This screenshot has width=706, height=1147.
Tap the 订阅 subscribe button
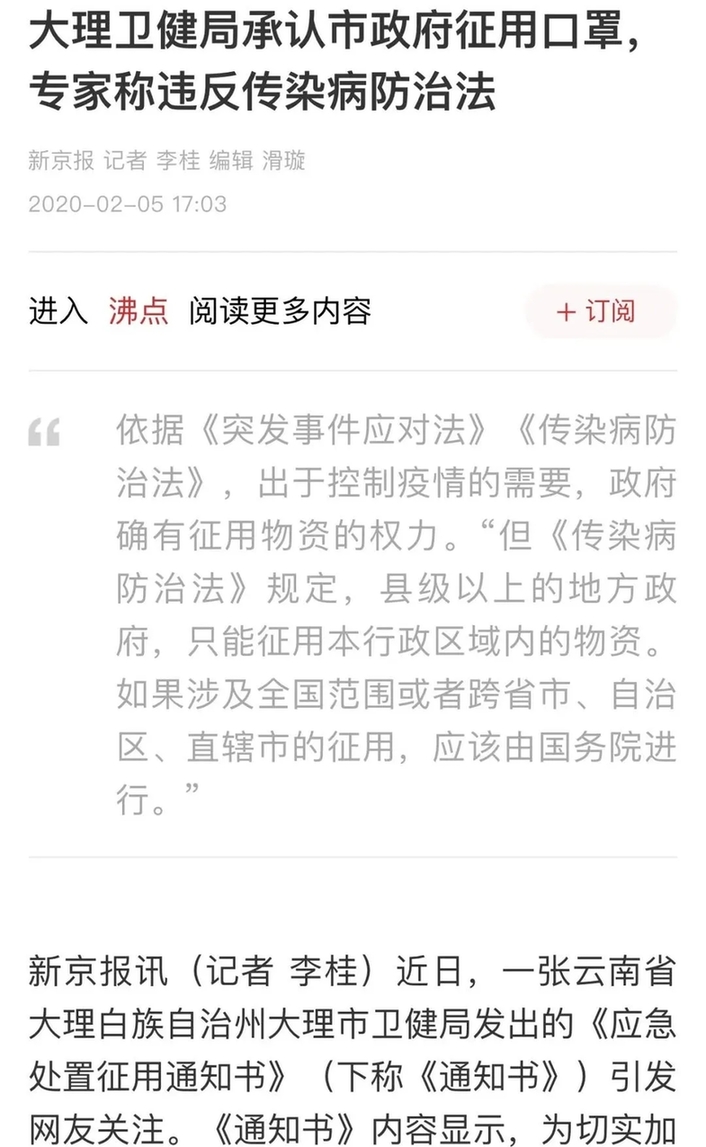pos(599,311)
